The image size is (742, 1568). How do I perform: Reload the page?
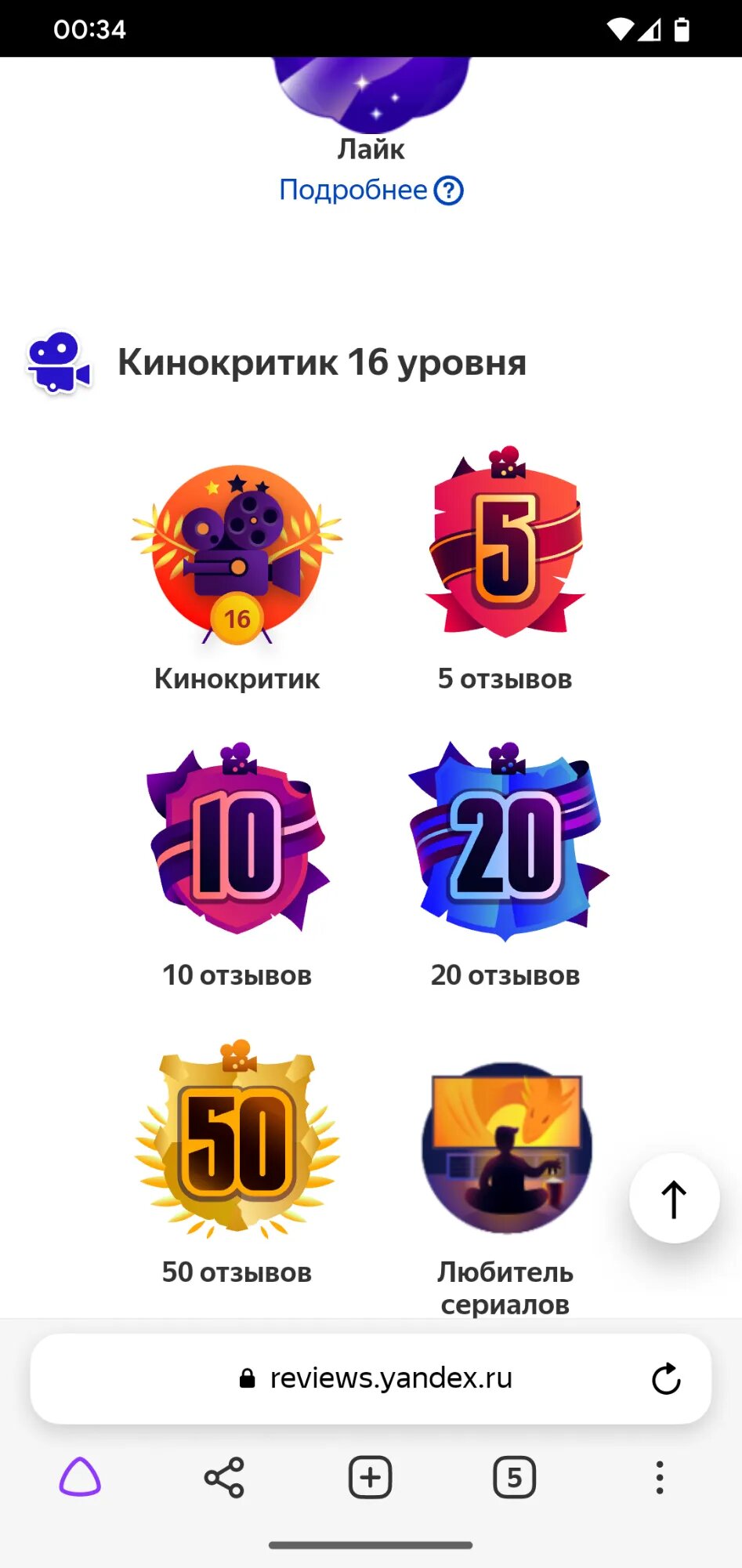[666, 1378]
